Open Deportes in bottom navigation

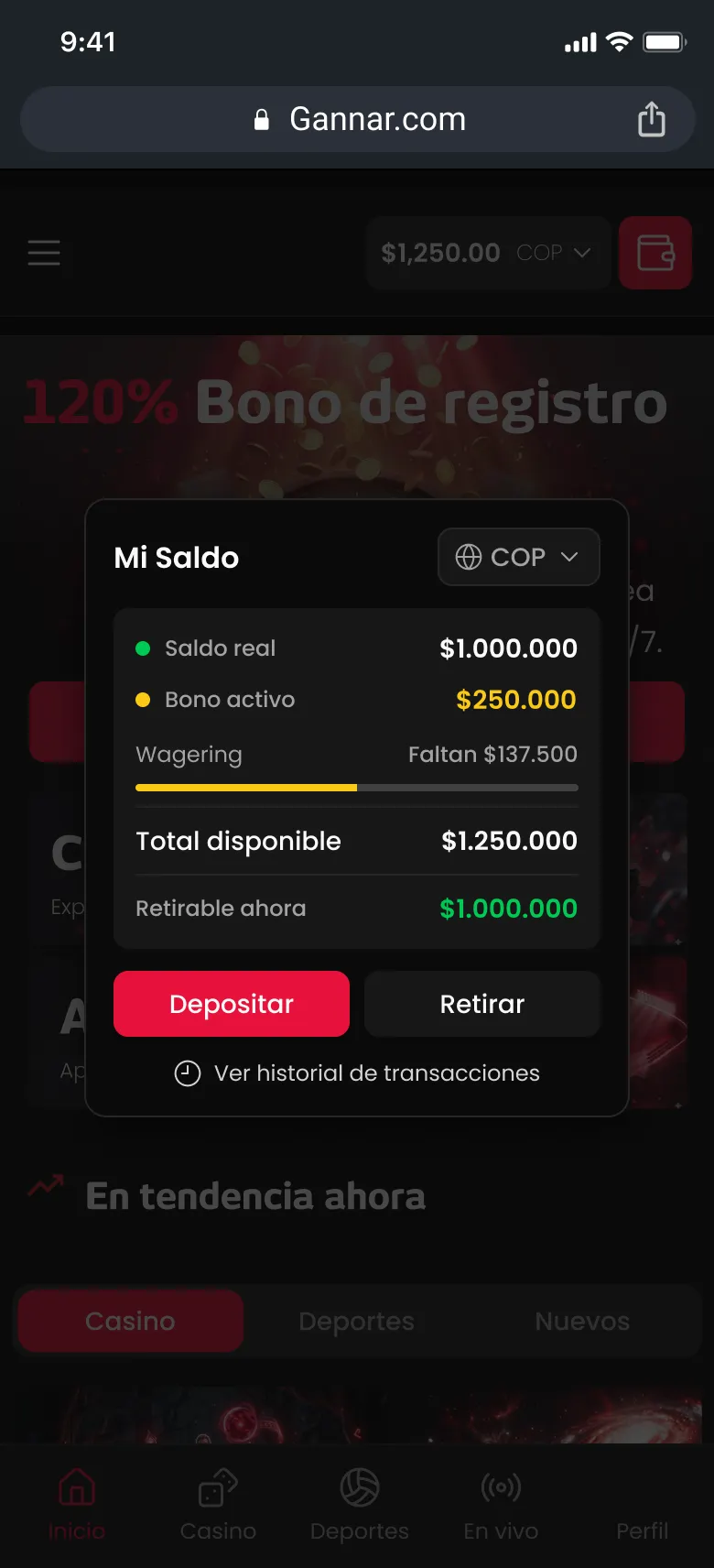(x=360, y=1505)
